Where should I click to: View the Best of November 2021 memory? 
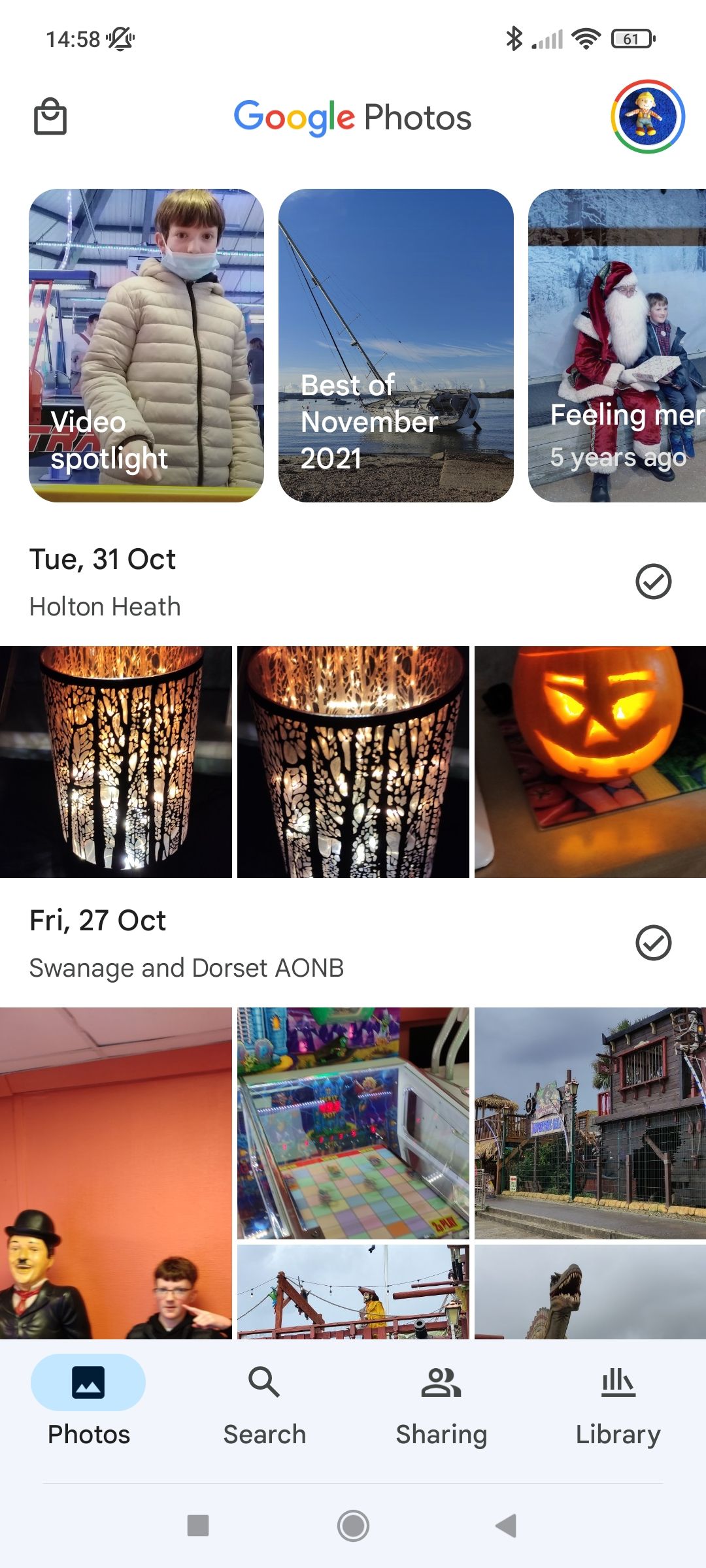[395, 345]
